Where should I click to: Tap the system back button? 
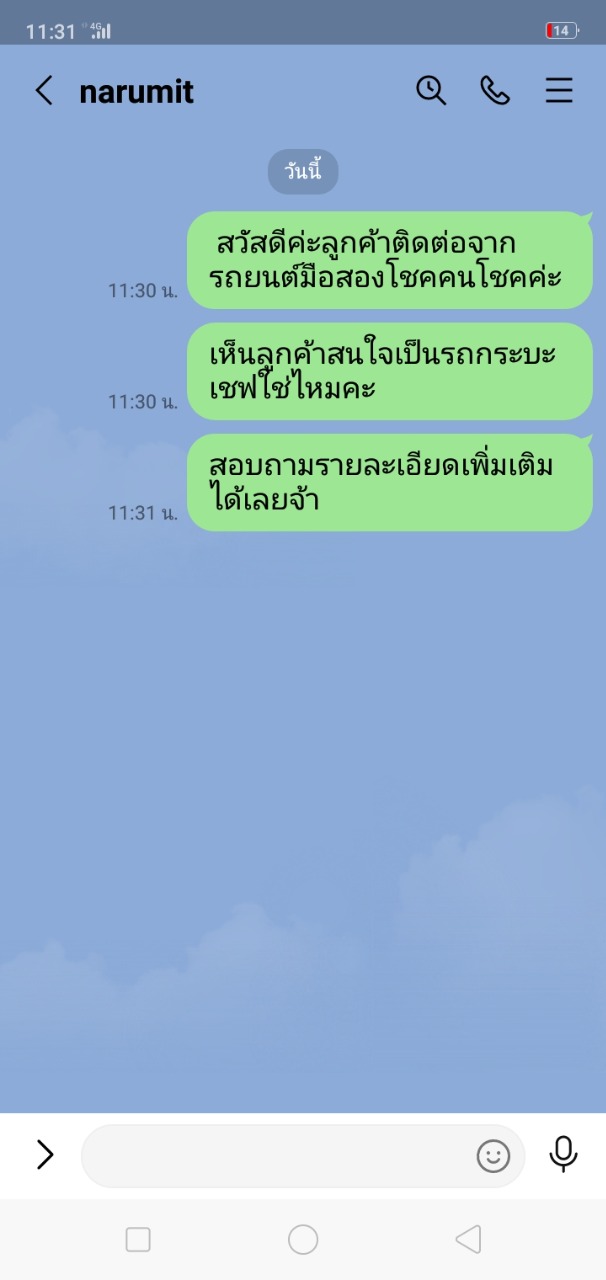point(468,1240)
